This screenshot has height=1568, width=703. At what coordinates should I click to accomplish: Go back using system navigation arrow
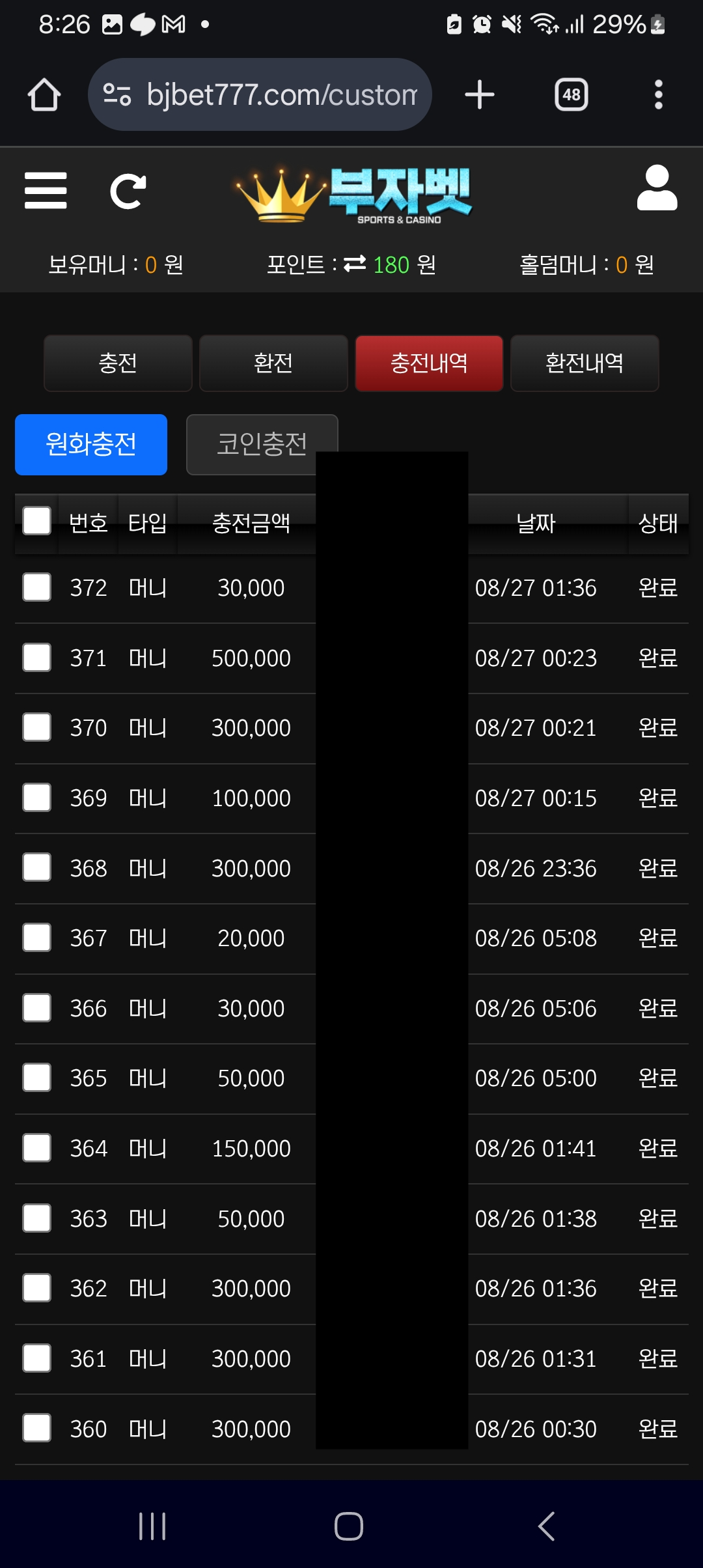tap(546, 1526)
